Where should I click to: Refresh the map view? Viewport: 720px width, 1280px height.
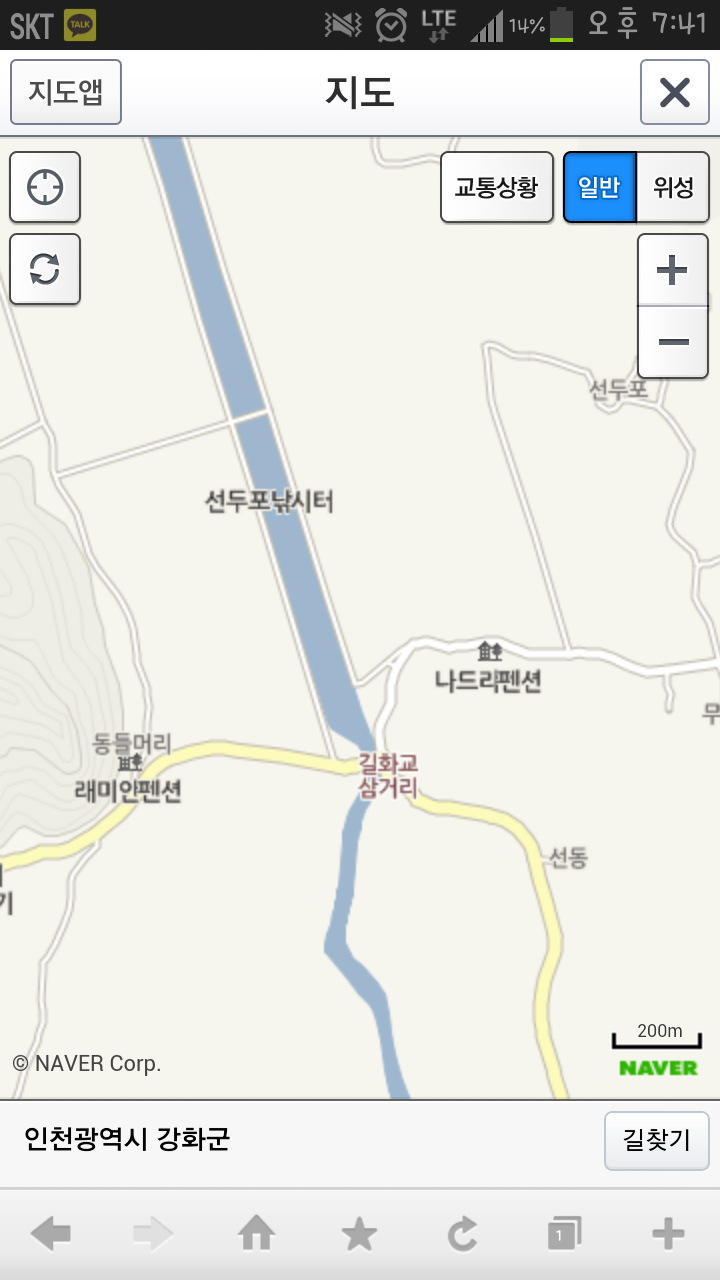click(45, 269)
